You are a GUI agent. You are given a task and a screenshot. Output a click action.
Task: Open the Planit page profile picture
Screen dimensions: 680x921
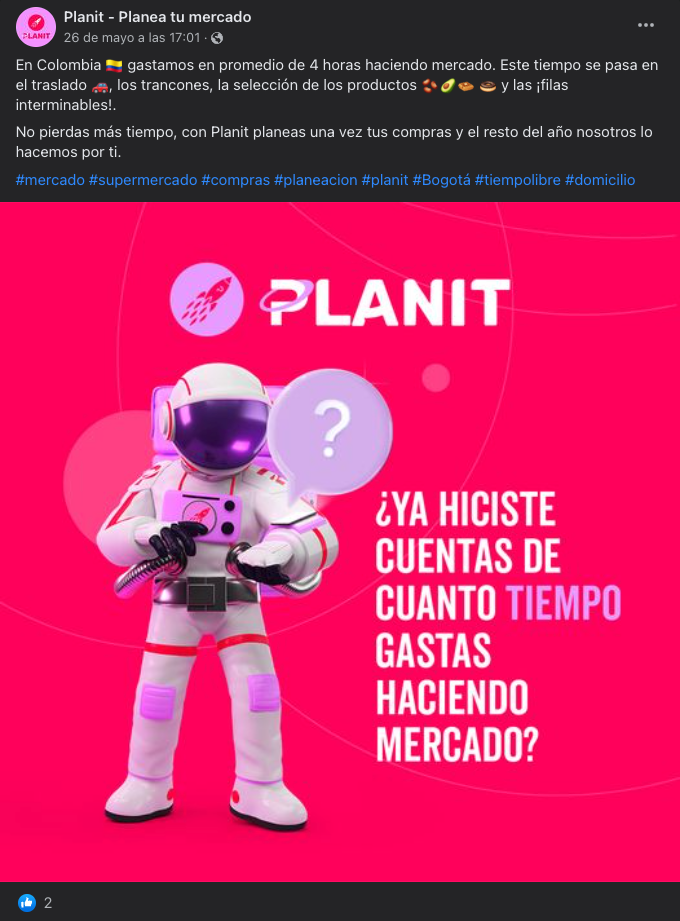37,27
